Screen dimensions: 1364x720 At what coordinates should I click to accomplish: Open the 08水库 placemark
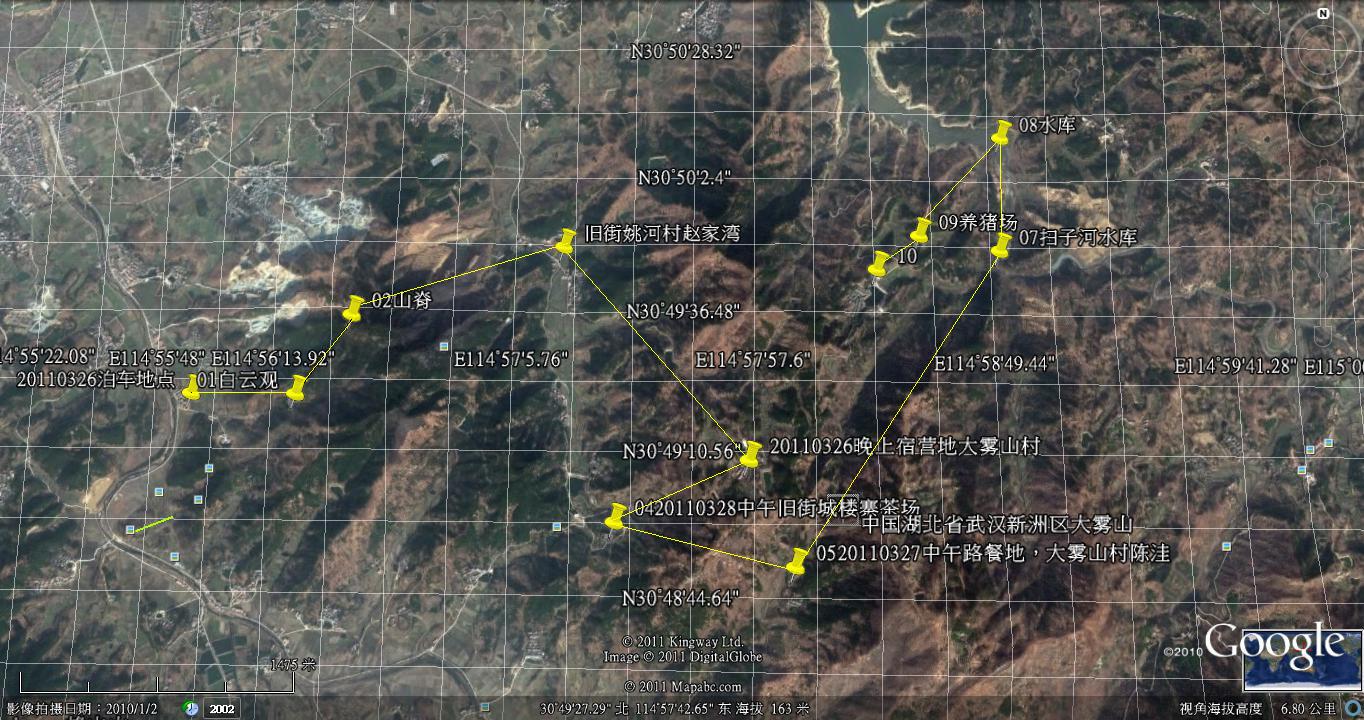(x=1003, y=131)
